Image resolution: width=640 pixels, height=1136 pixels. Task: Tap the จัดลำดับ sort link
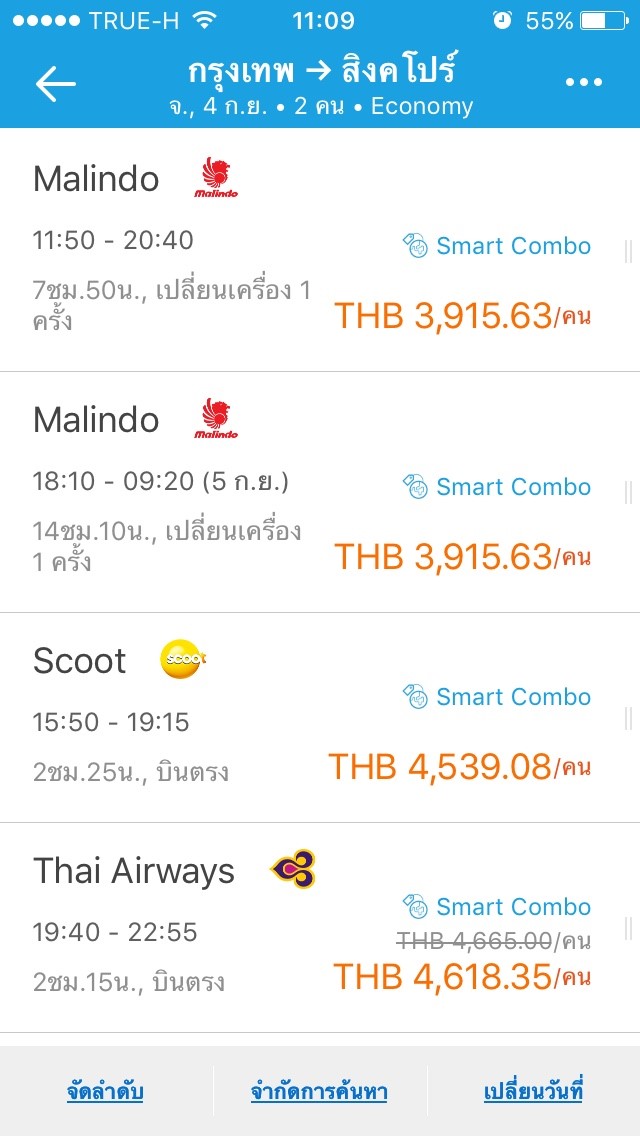[105, 1092]
